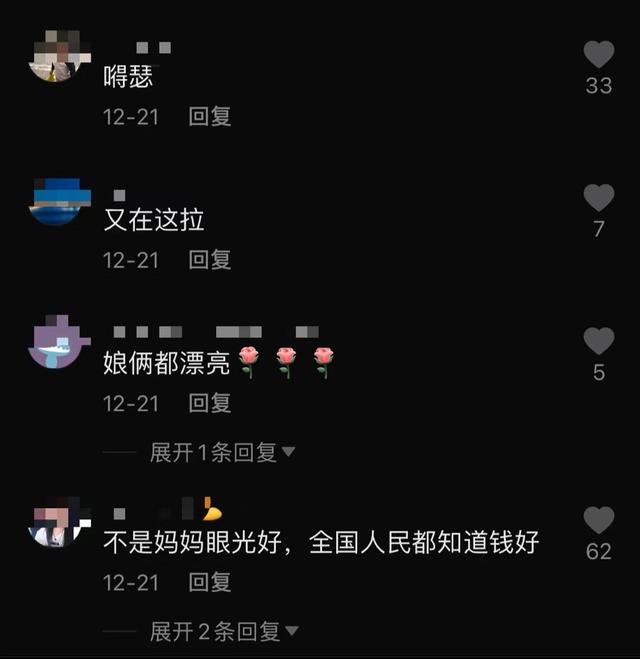This screenshot has width=640, height=659.
Task: Reply to the comment 娘俩都漂亮
Action: (210, 403)
